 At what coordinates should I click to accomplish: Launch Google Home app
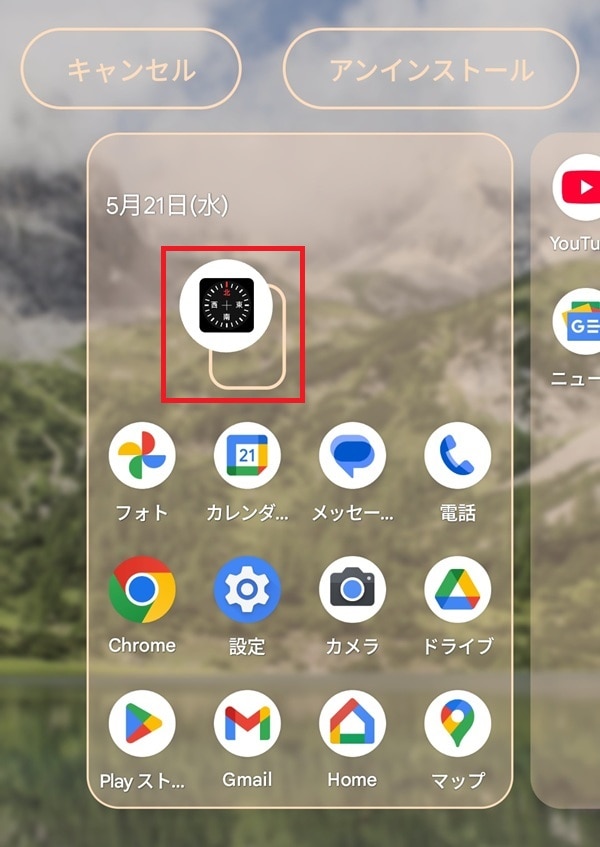point(352,724)
